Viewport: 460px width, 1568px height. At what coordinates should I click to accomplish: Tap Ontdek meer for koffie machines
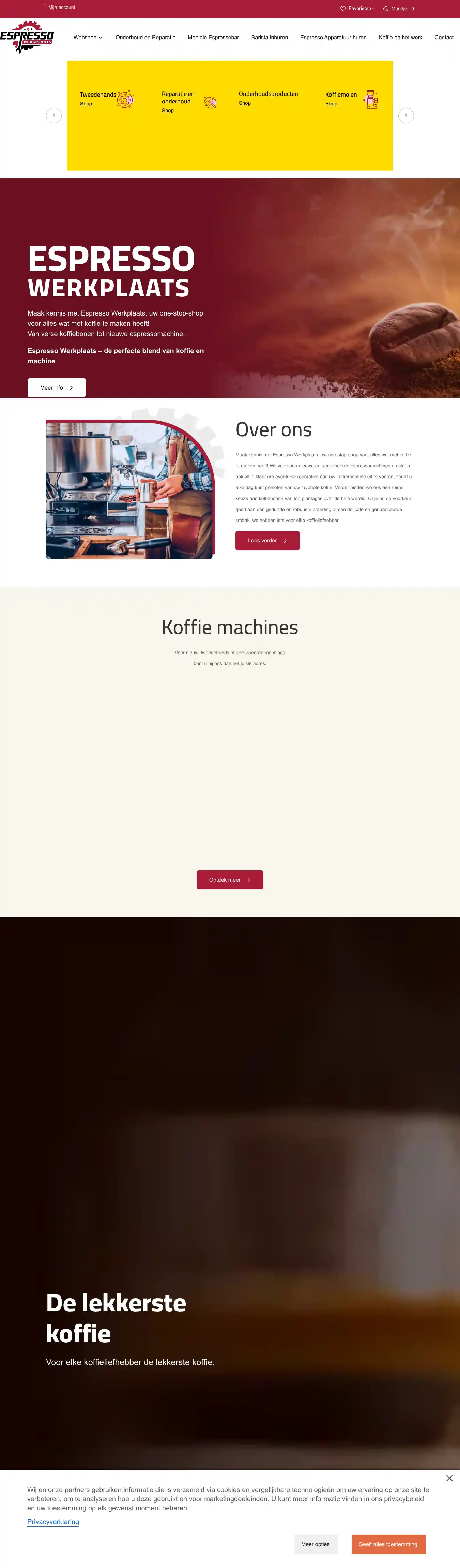click(x=229, y=880)
